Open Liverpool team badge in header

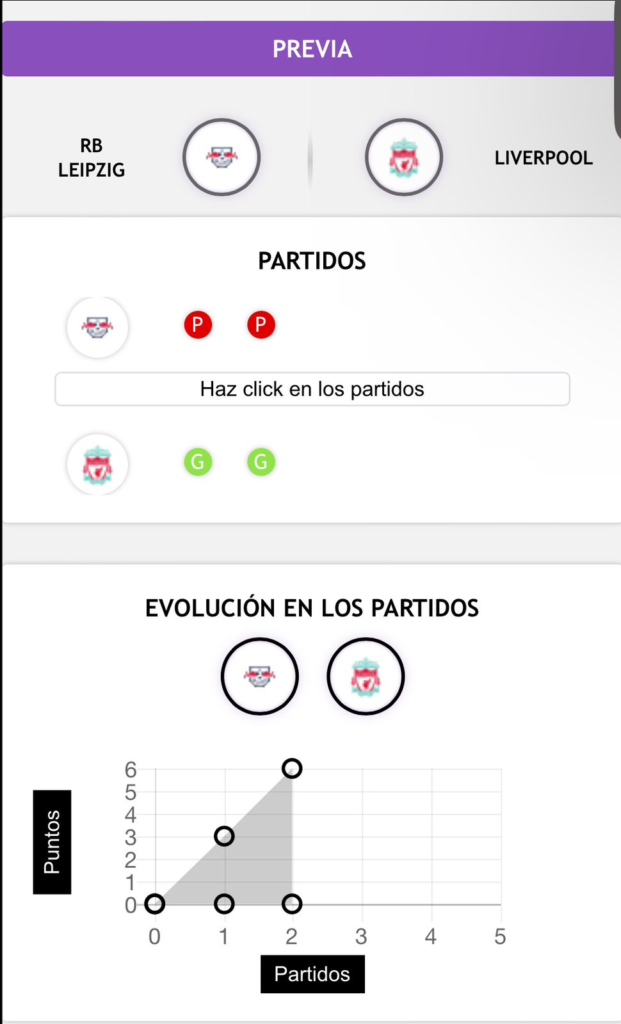(x=403, y=157)
